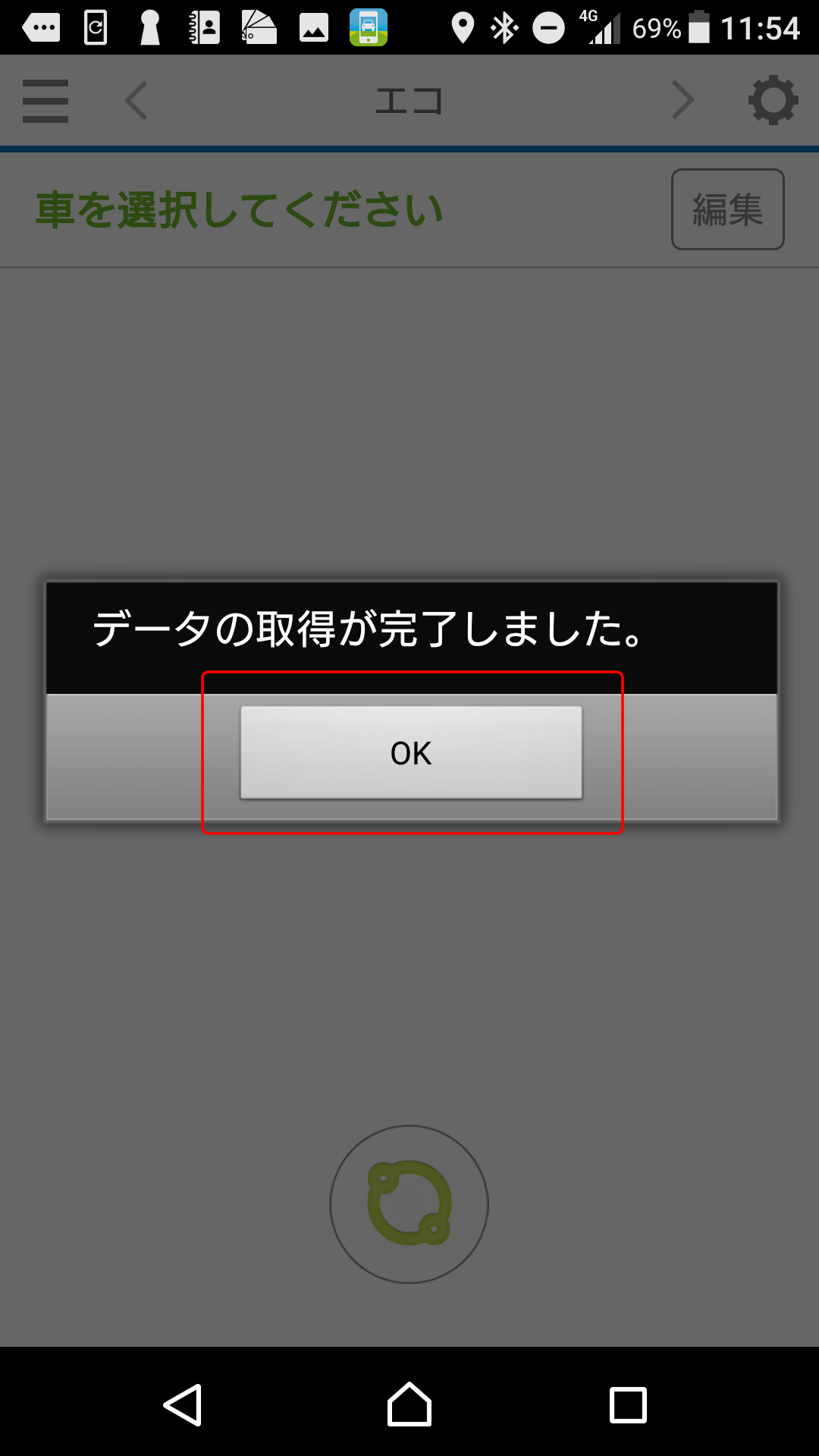The height and width of the screenshot is (1456, 819).
Task: Go to the previous page arrow
Action: [x=136, y=101]
